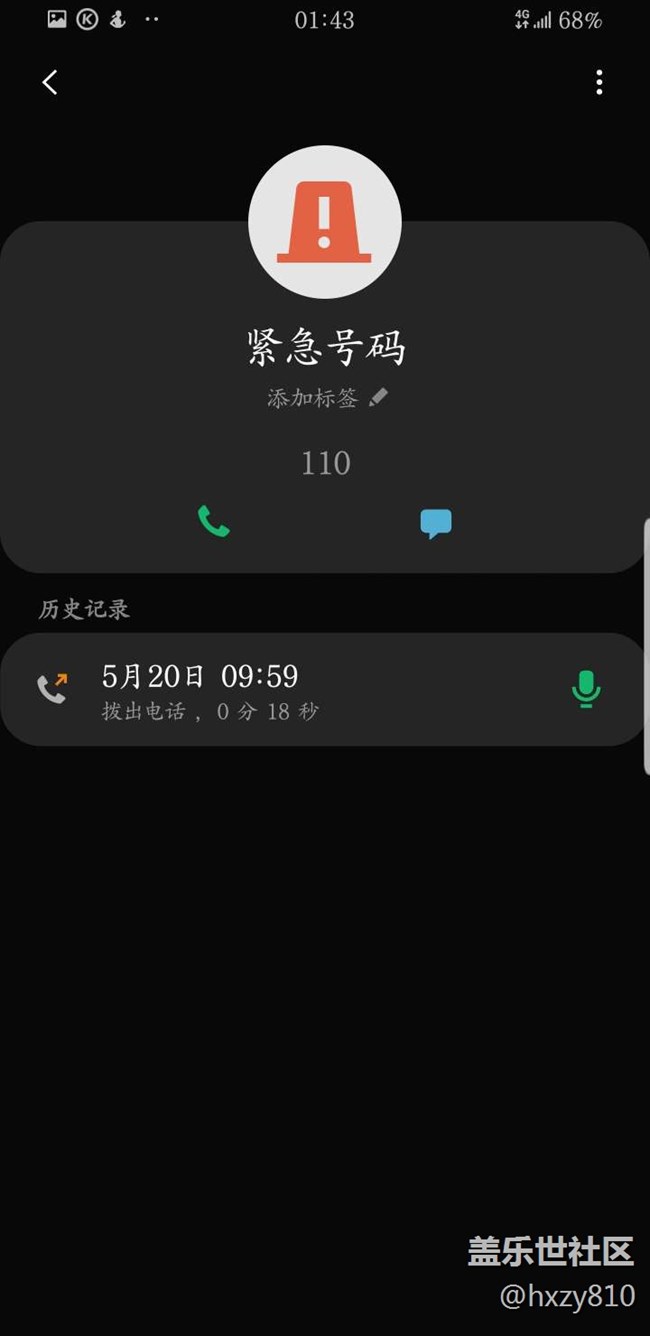Play the call recording via microphone icon

click(586, 689)
